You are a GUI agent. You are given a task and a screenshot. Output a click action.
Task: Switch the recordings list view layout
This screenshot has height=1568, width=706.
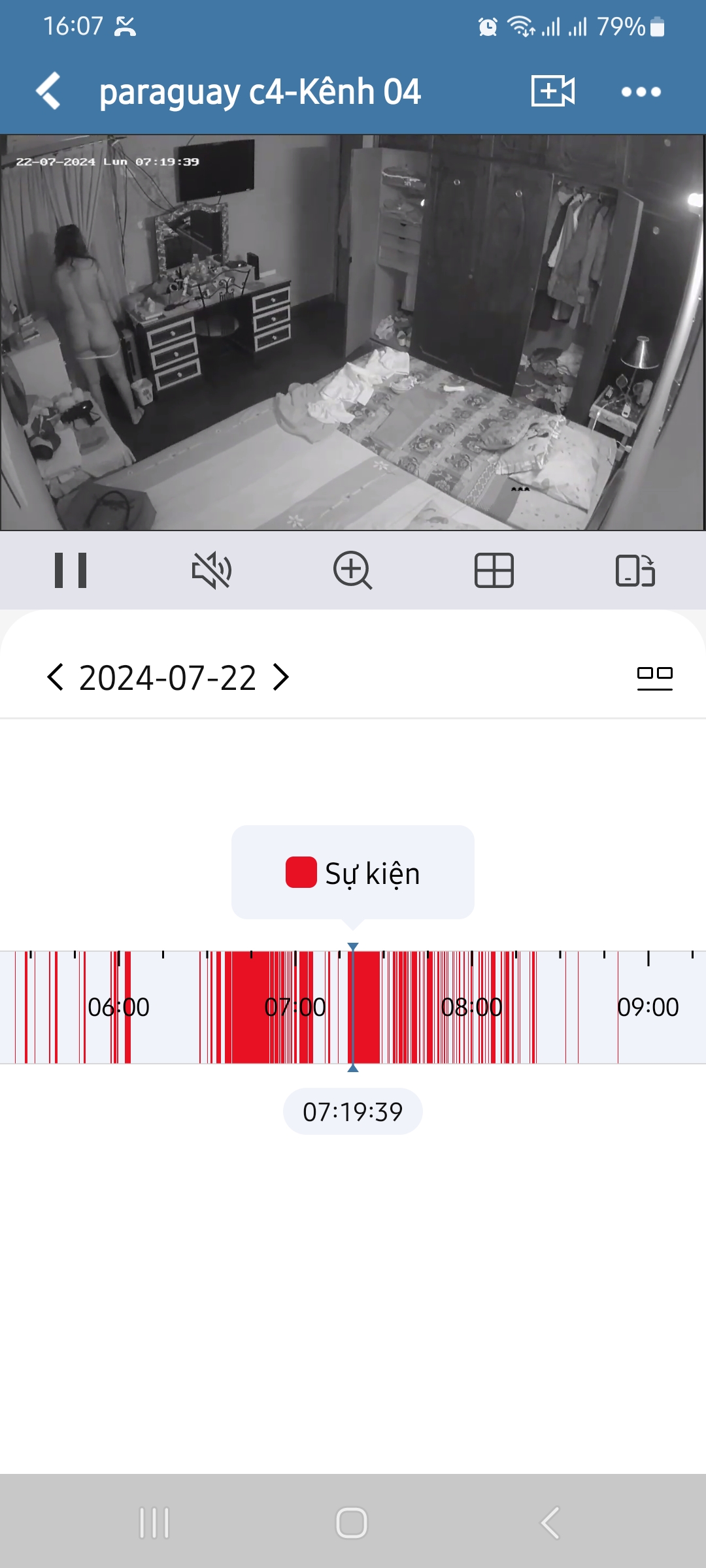[654, 678]
